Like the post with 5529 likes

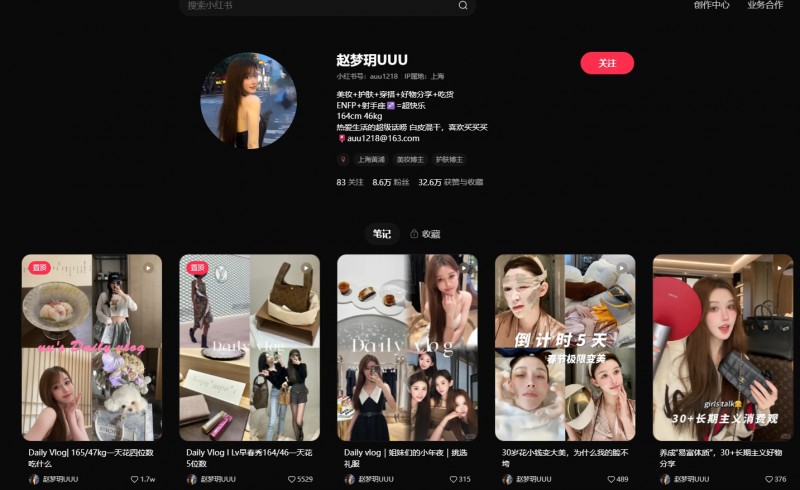pyautogui.click(x=292, y=480)
